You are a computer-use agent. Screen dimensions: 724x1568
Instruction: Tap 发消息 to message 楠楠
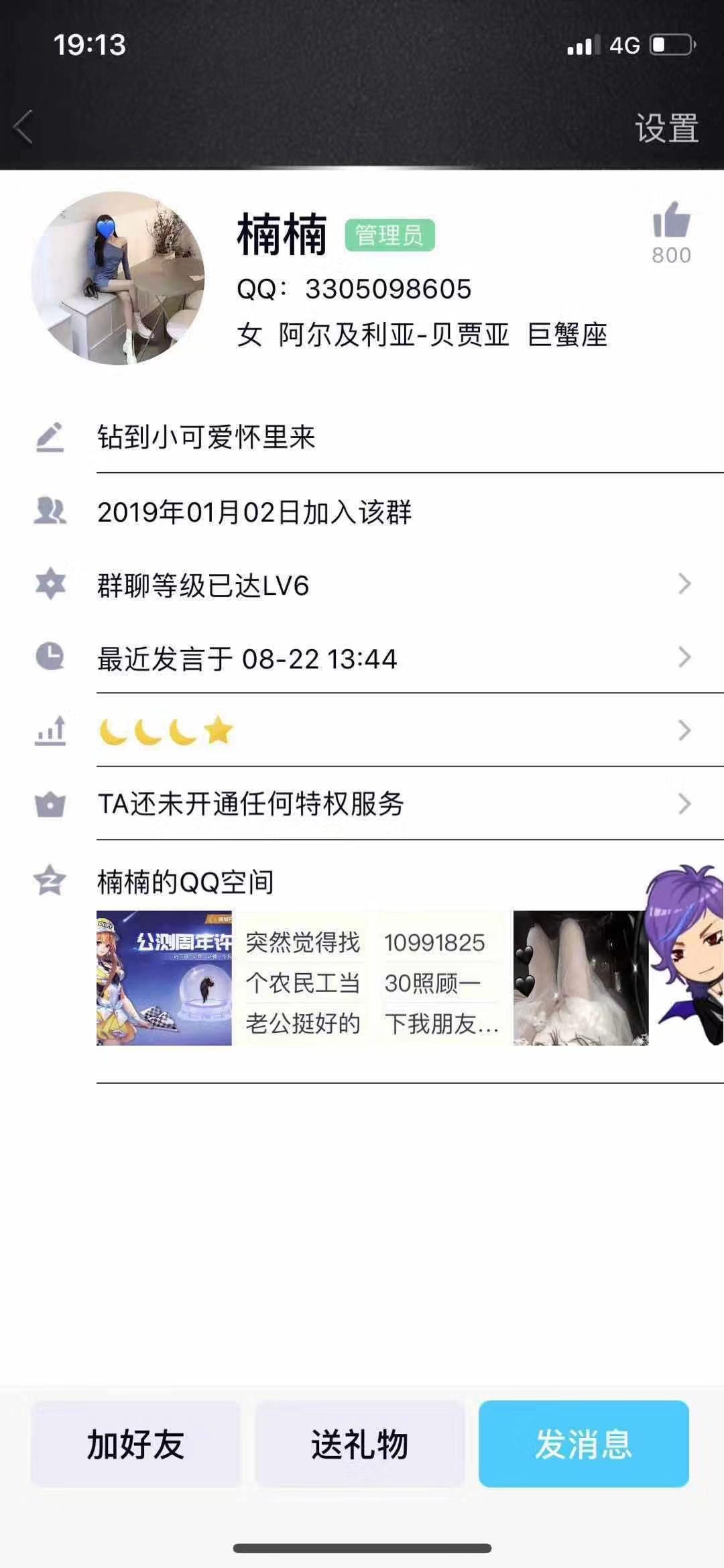pos(583,1443)
